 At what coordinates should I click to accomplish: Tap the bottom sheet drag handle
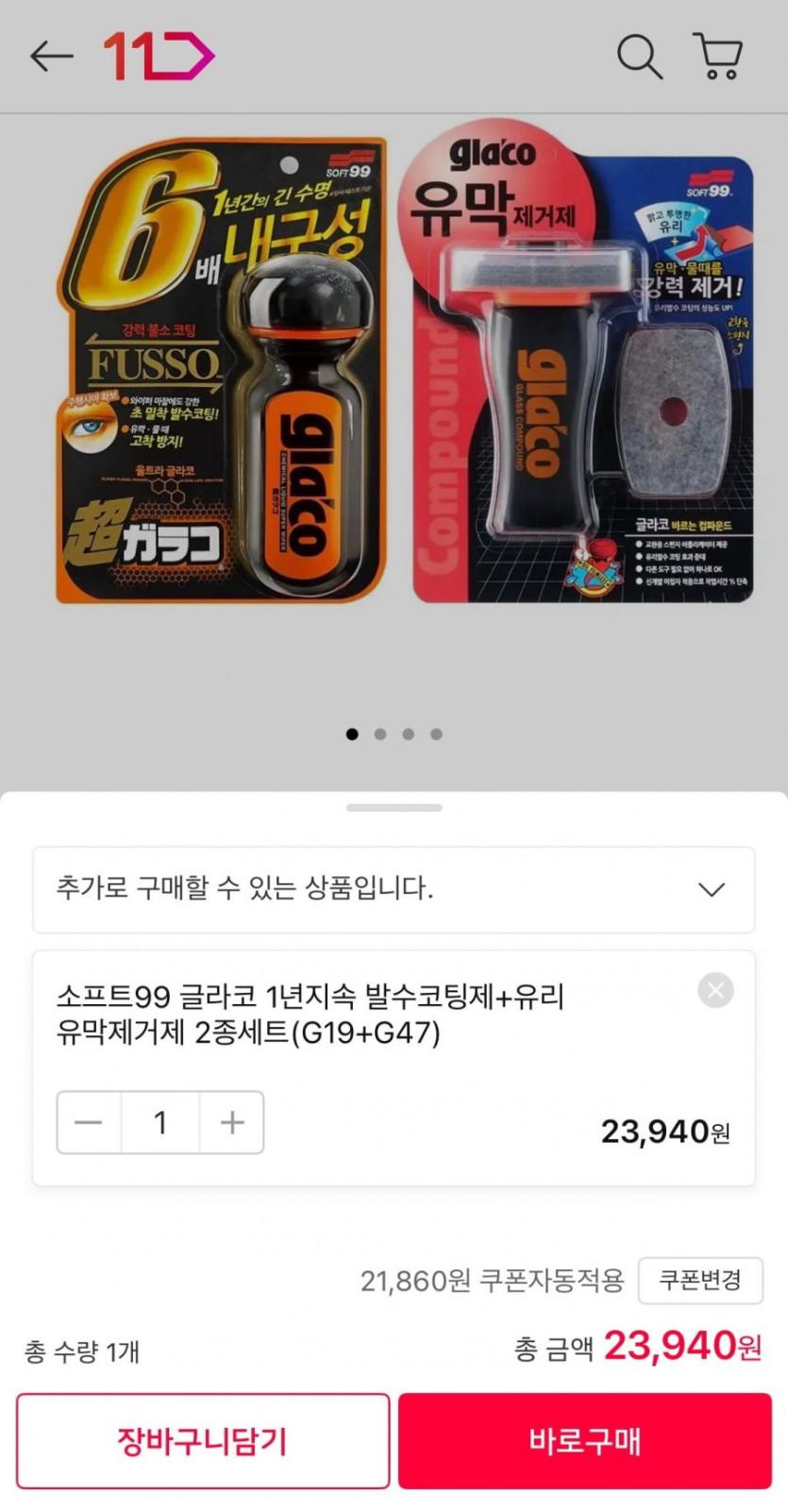tap(394, 807)
